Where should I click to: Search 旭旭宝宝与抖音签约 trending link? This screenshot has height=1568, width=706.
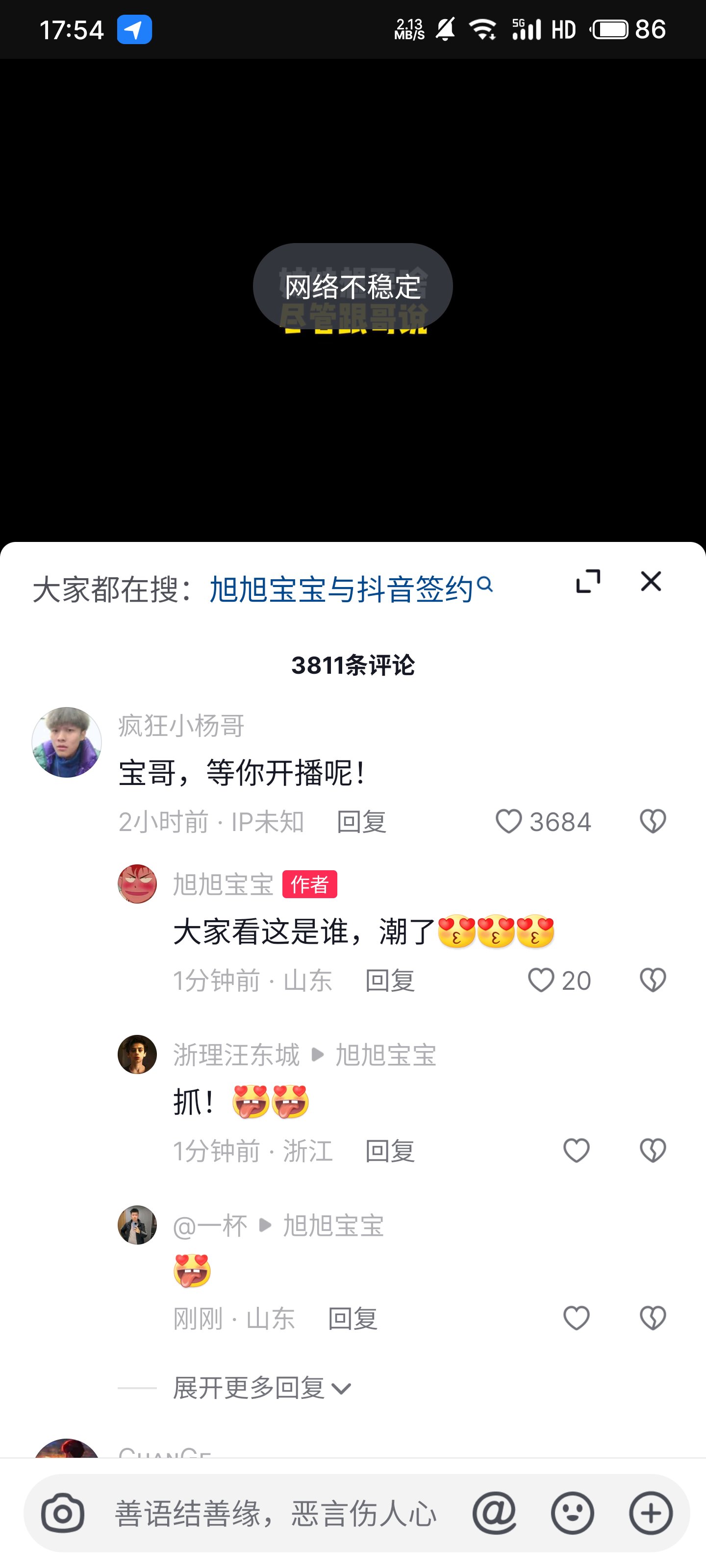351,588
